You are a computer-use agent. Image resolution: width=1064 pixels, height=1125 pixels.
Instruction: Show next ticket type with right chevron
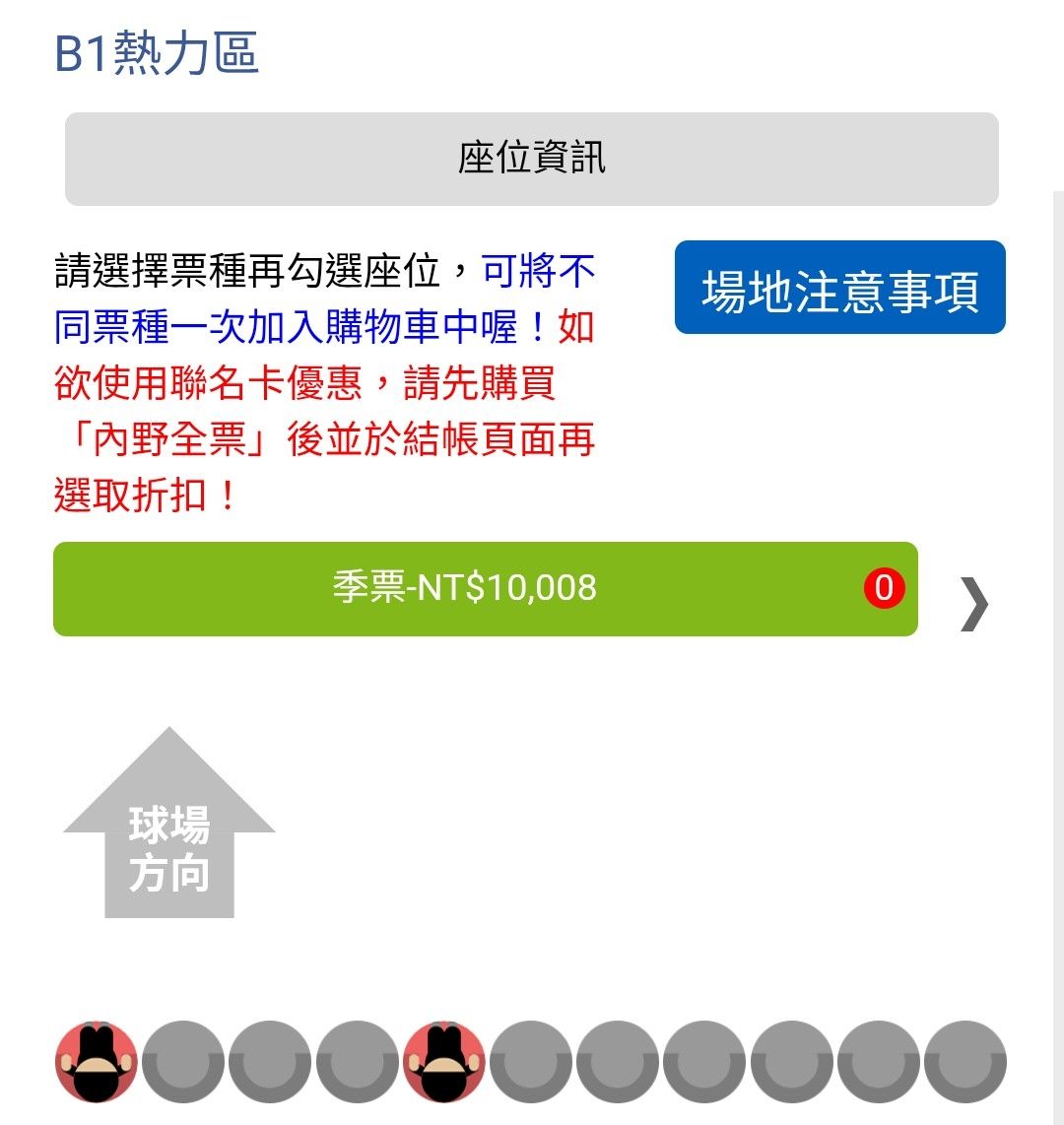coord(973,602)
